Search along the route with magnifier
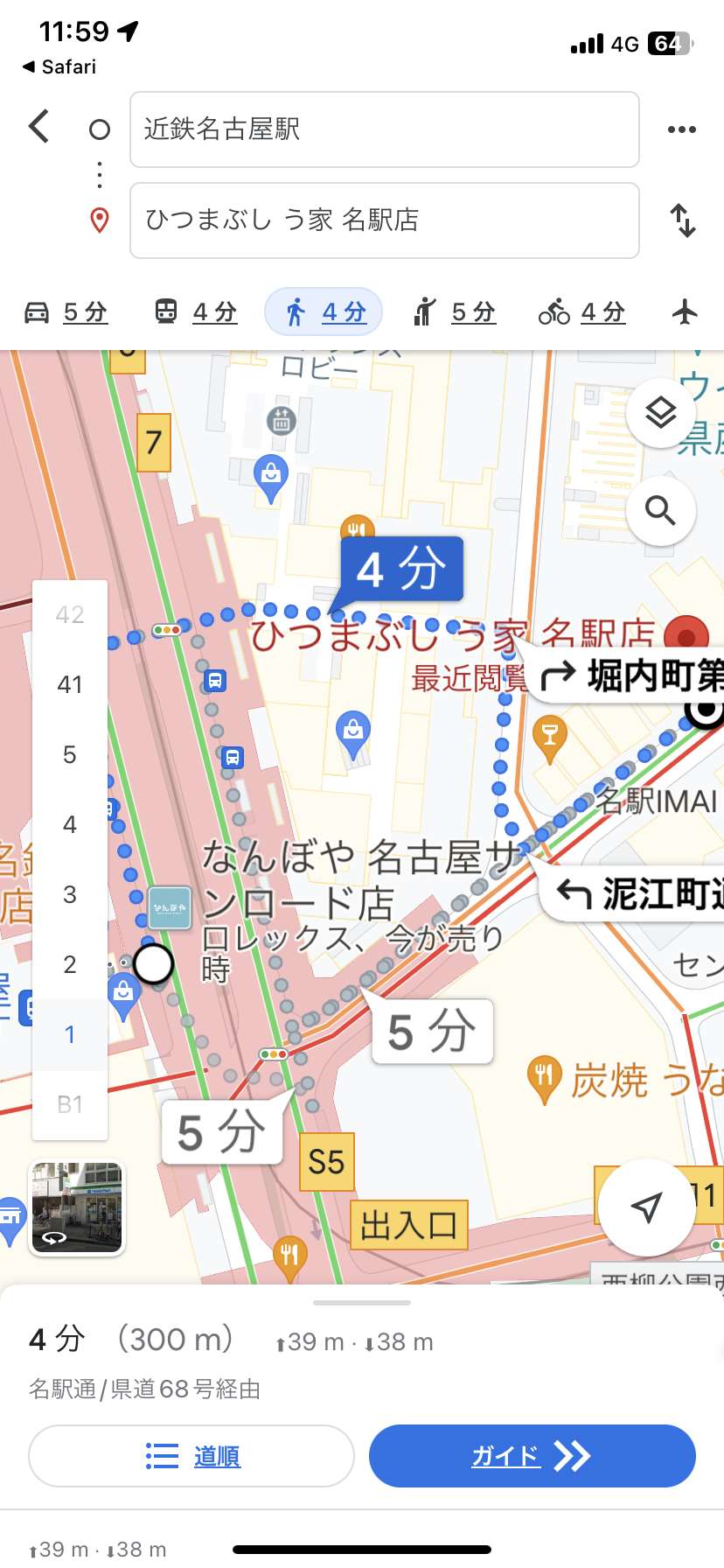The width and height of the screenshot is (724, 1568). point(661,510)
